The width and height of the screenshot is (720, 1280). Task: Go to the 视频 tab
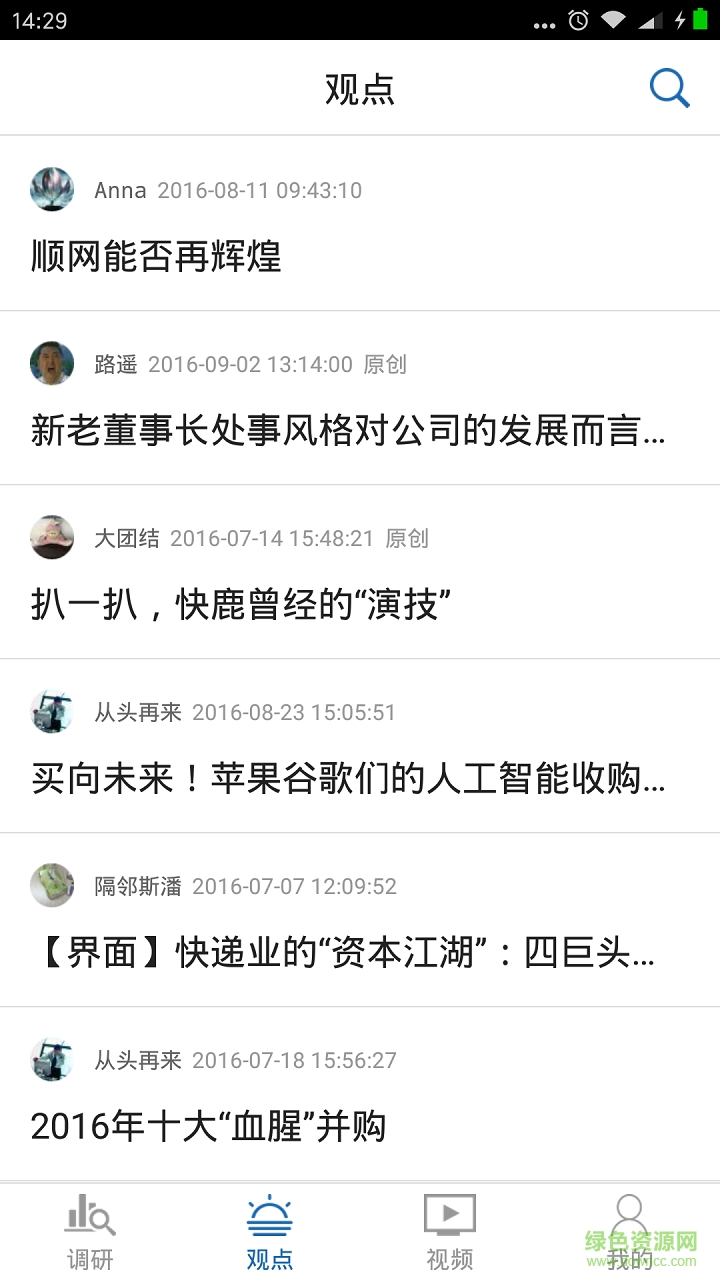(450, 1232)
